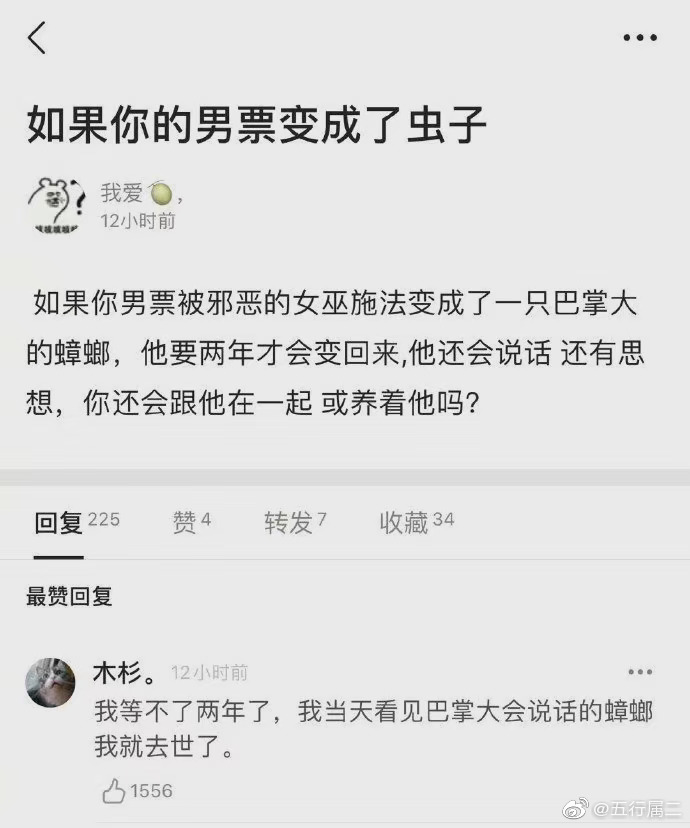Go back using the top-left arrow
This screenshot has height=828, width=690.
pos(37,38)
